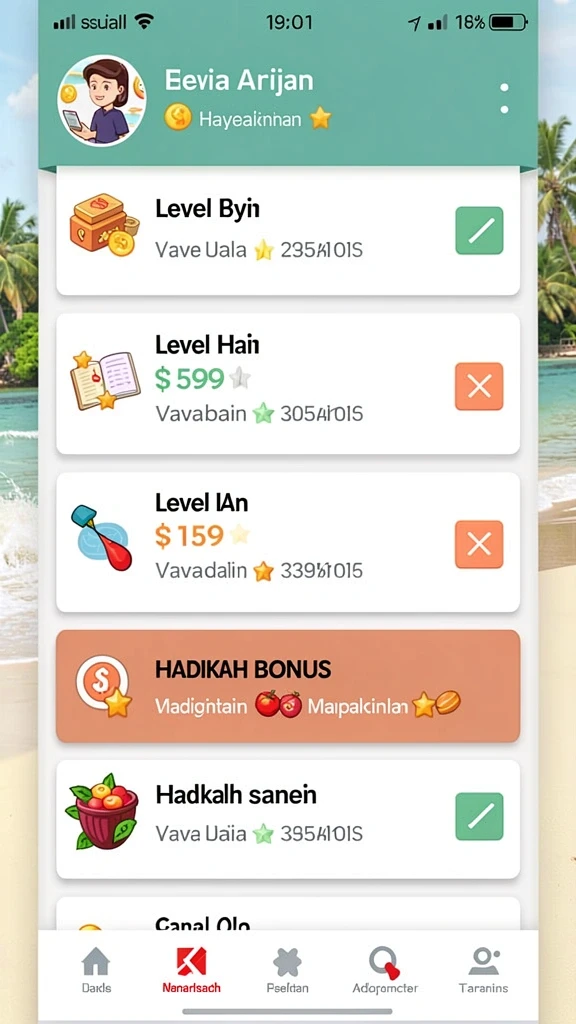576x1024 pixels.
Task: Tap the green button on Hadkalh sanein
Action: coord(479,816)
